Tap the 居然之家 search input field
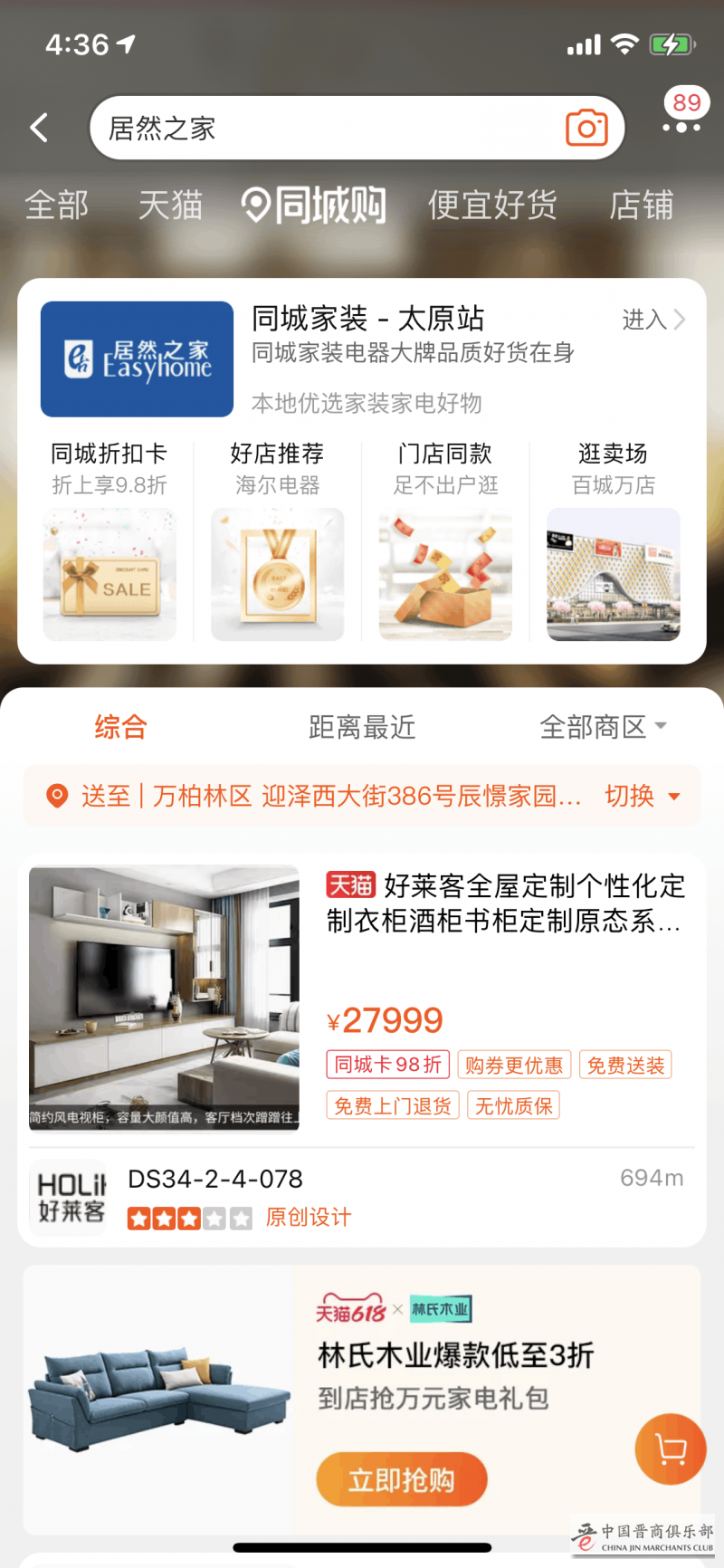This screenshot has width=724, height=1568. click(271, 127)
